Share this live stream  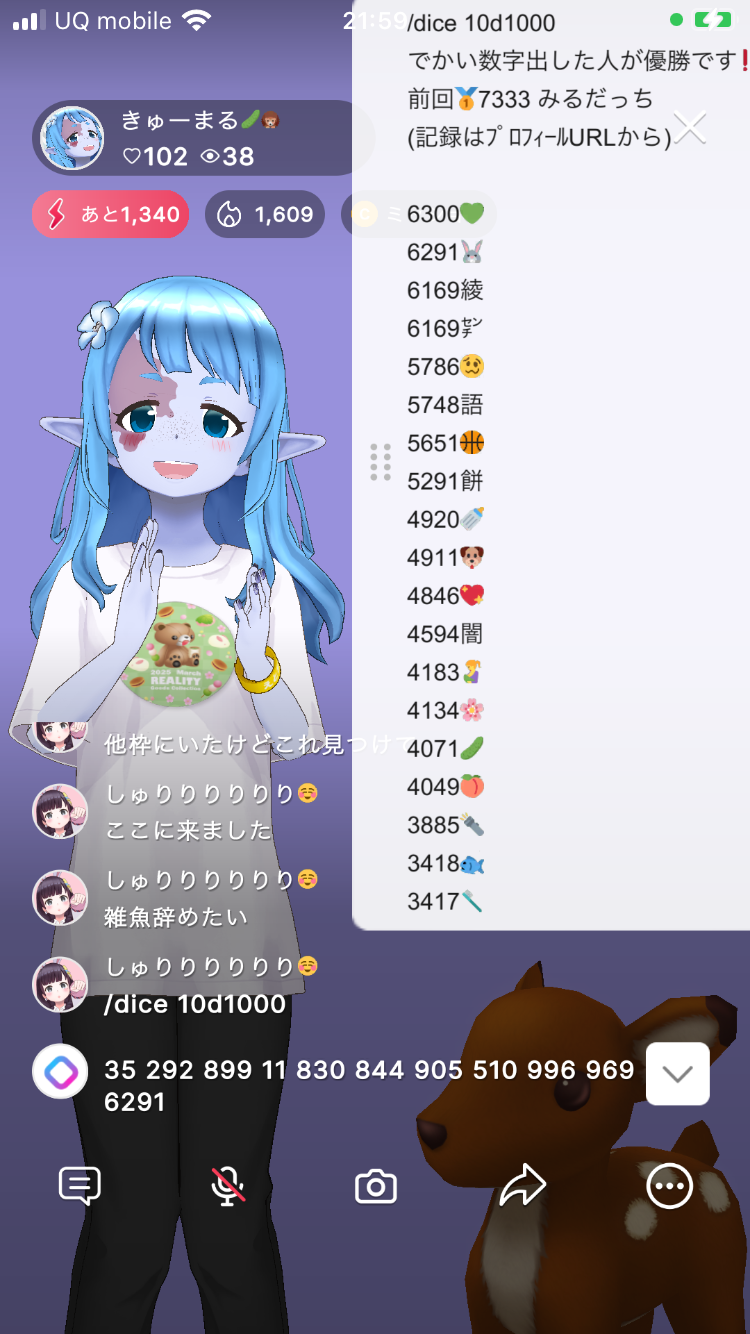click(x=522, y=1186)
